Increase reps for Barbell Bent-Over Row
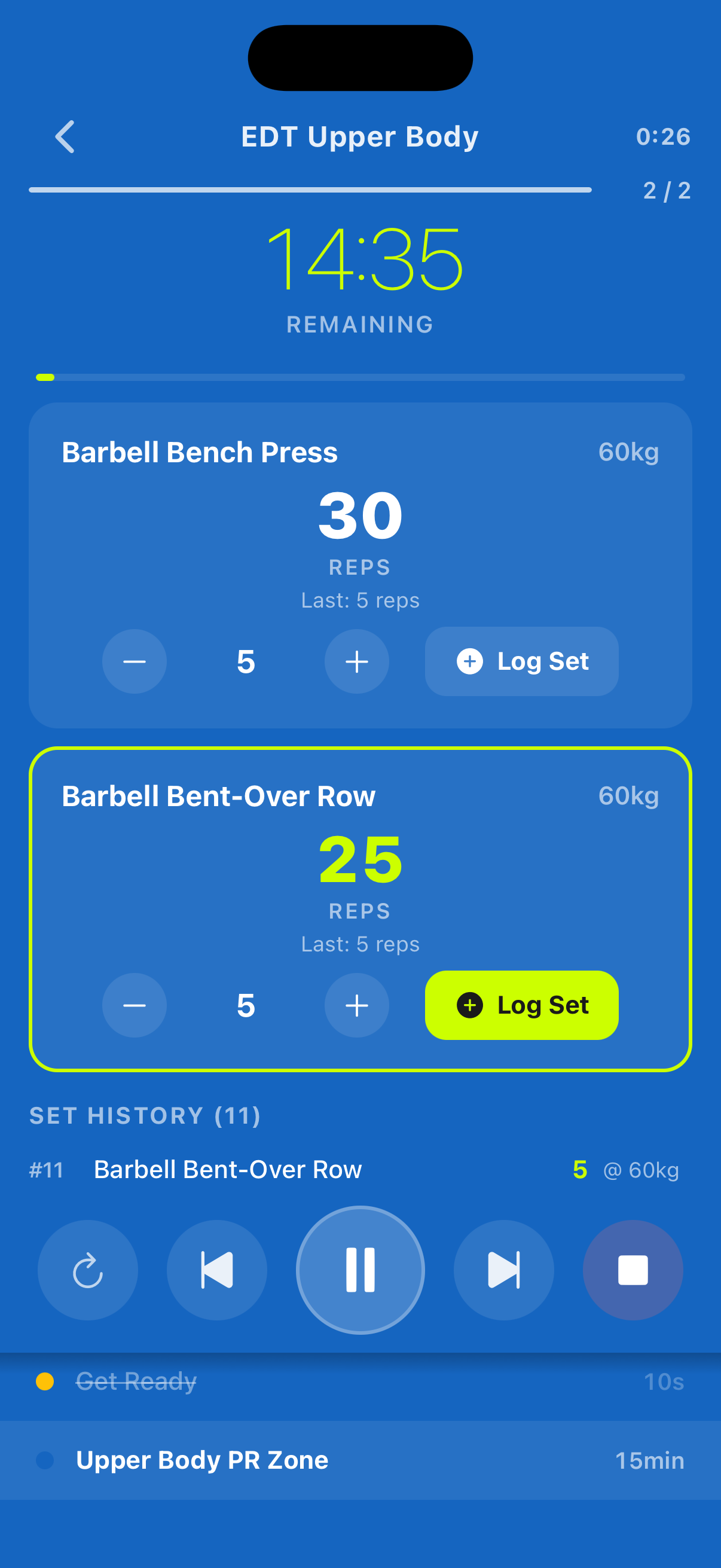This screenshot has width=721, height=1568. point(356,1006)
